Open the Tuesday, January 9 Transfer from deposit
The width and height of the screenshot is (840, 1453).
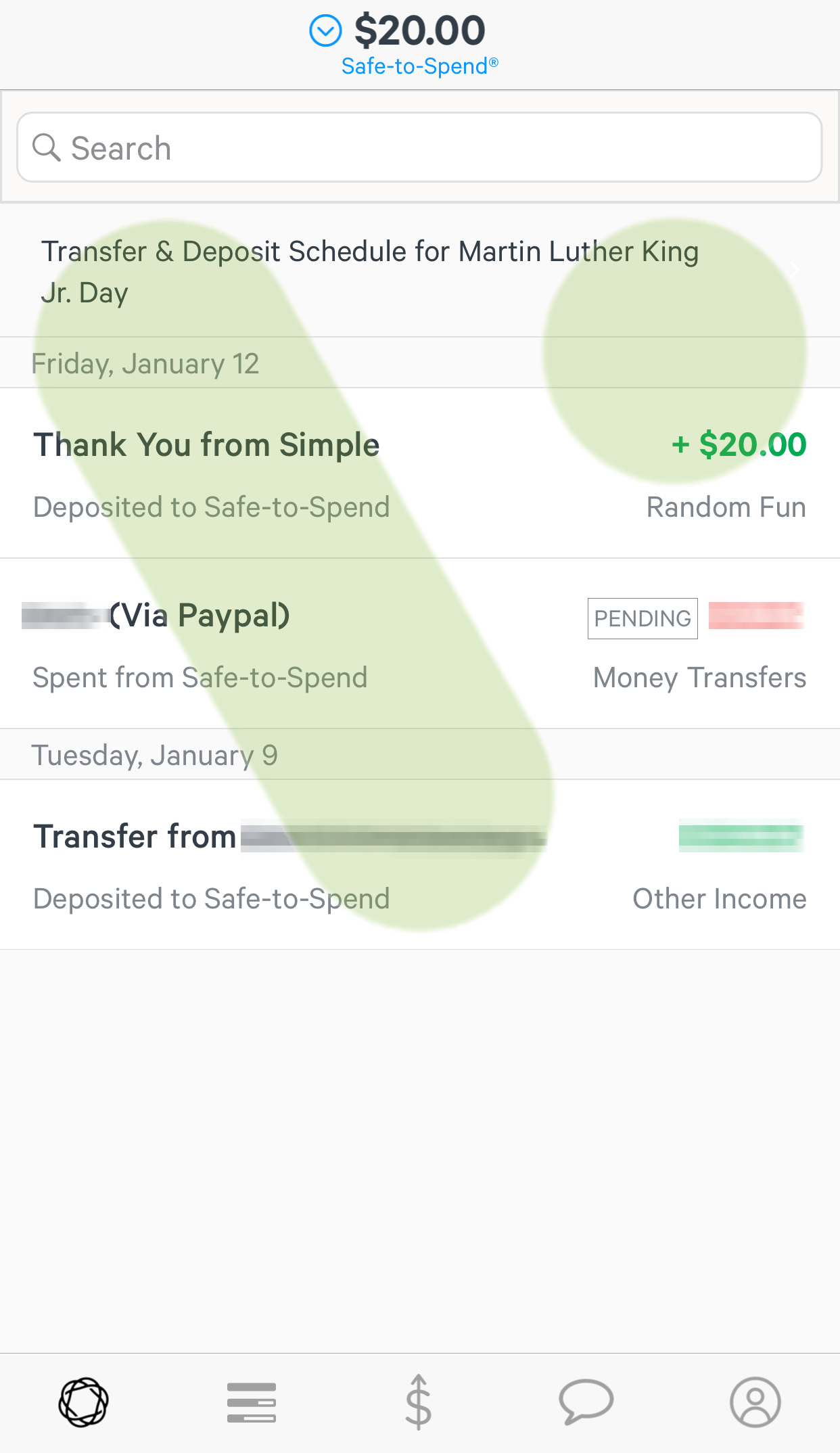pos(420,865)
